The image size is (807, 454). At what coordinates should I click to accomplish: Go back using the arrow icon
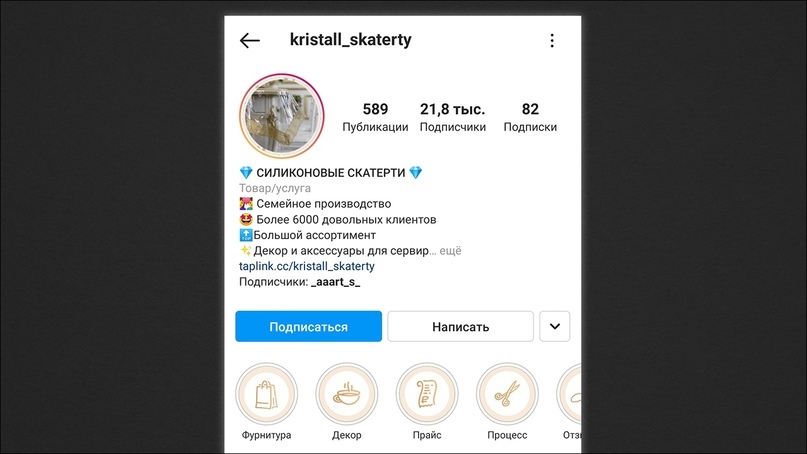(250, 41)
